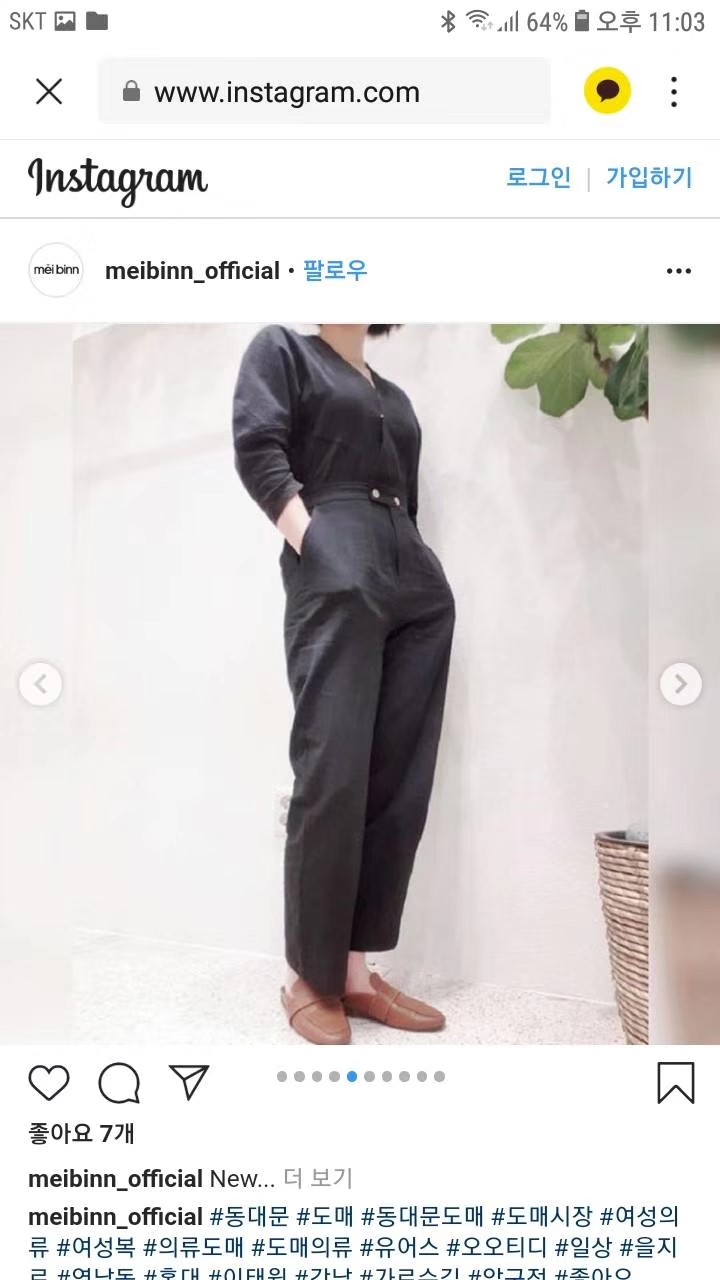This screenshot has width=720, height=1280.
Task: Like this post with the heart
Action: tap(49, 1083)
